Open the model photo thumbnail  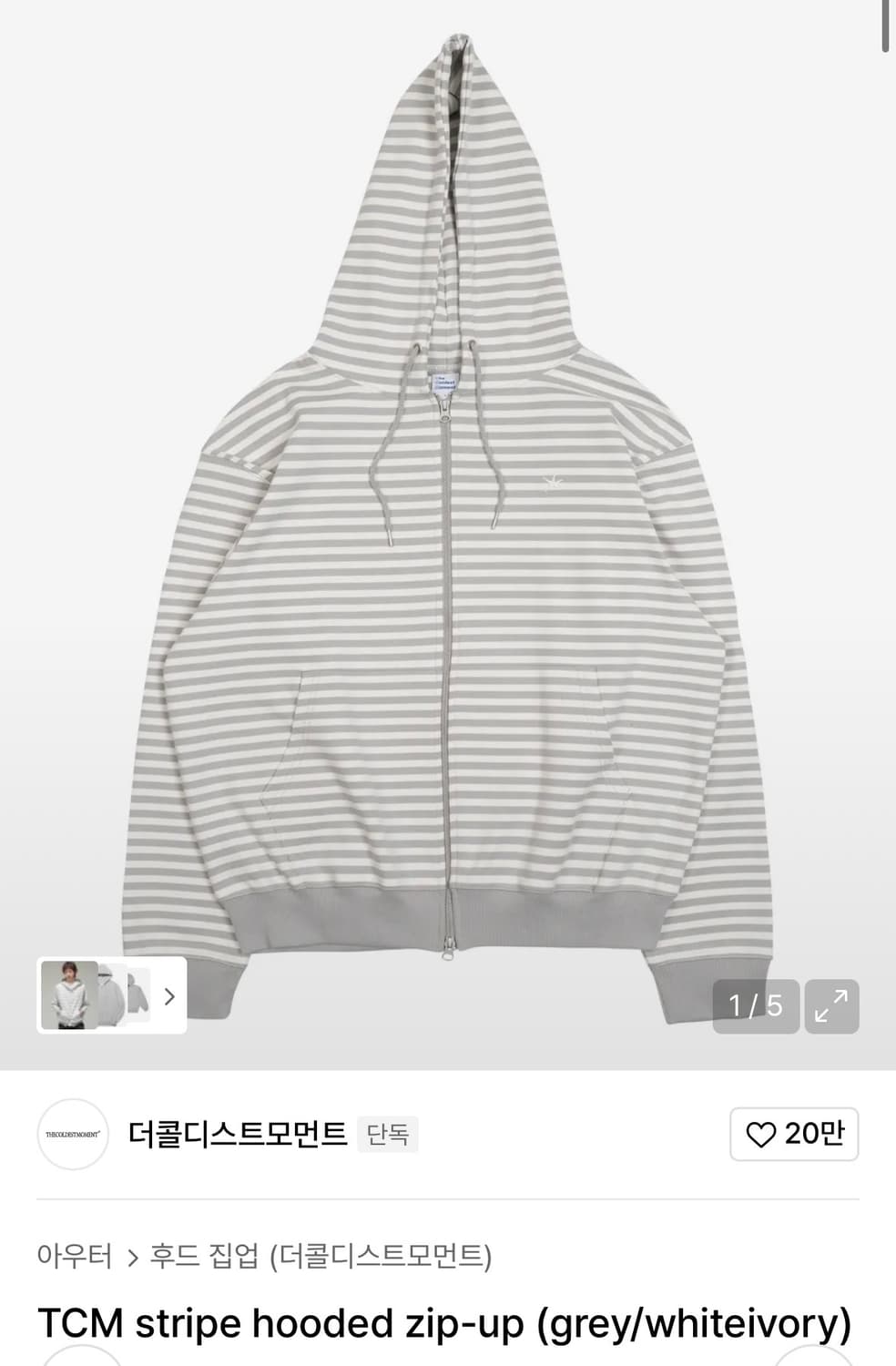coord(69,995)
